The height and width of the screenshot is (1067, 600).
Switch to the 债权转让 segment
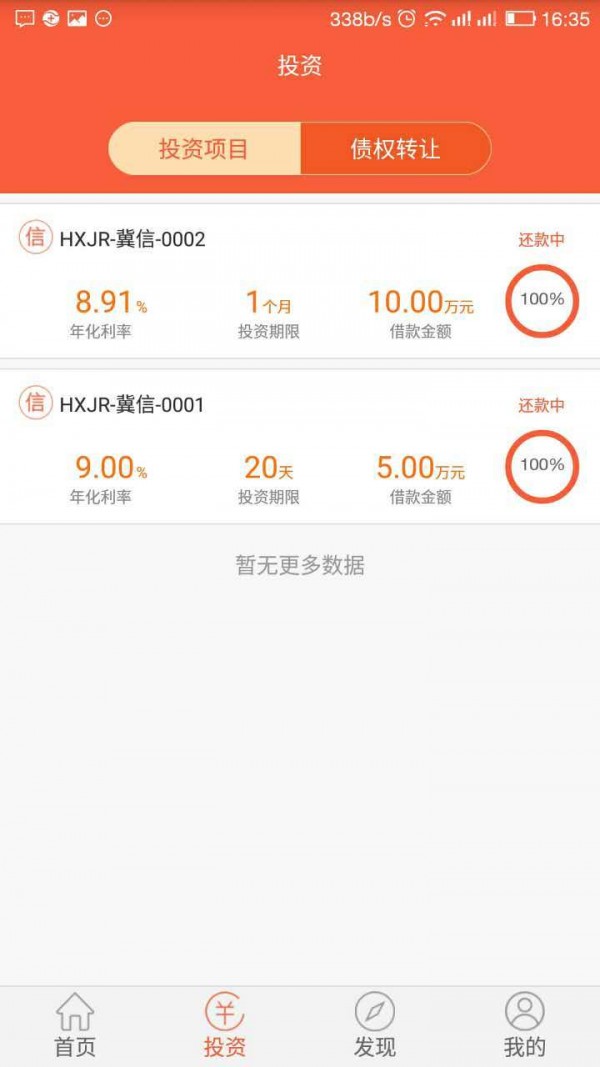(x=395, y=149)
